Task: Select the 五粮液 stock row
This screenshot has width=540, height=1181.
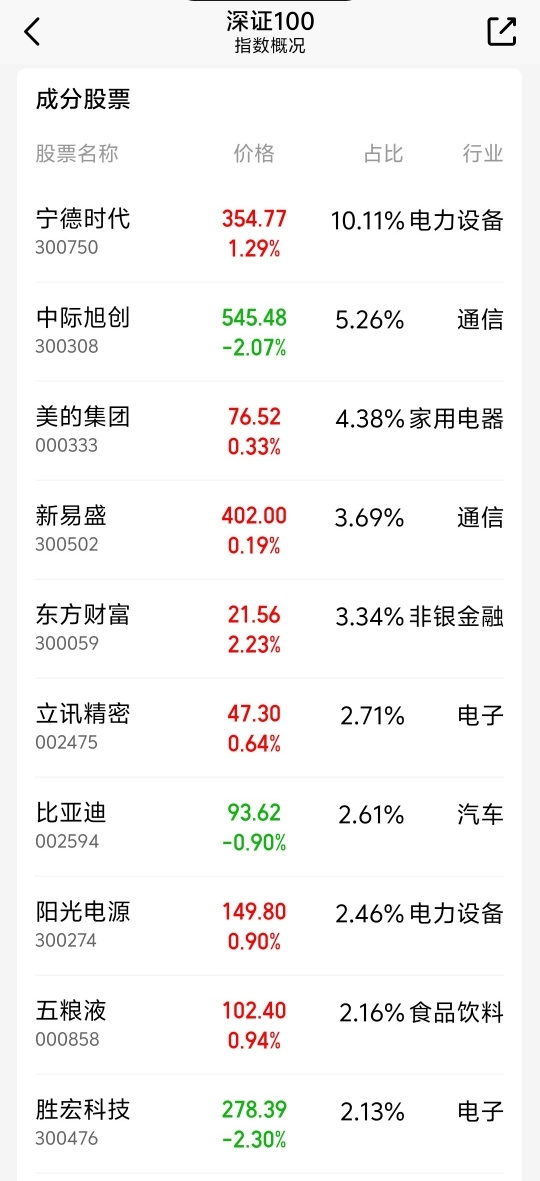Action: (270, 1024)
